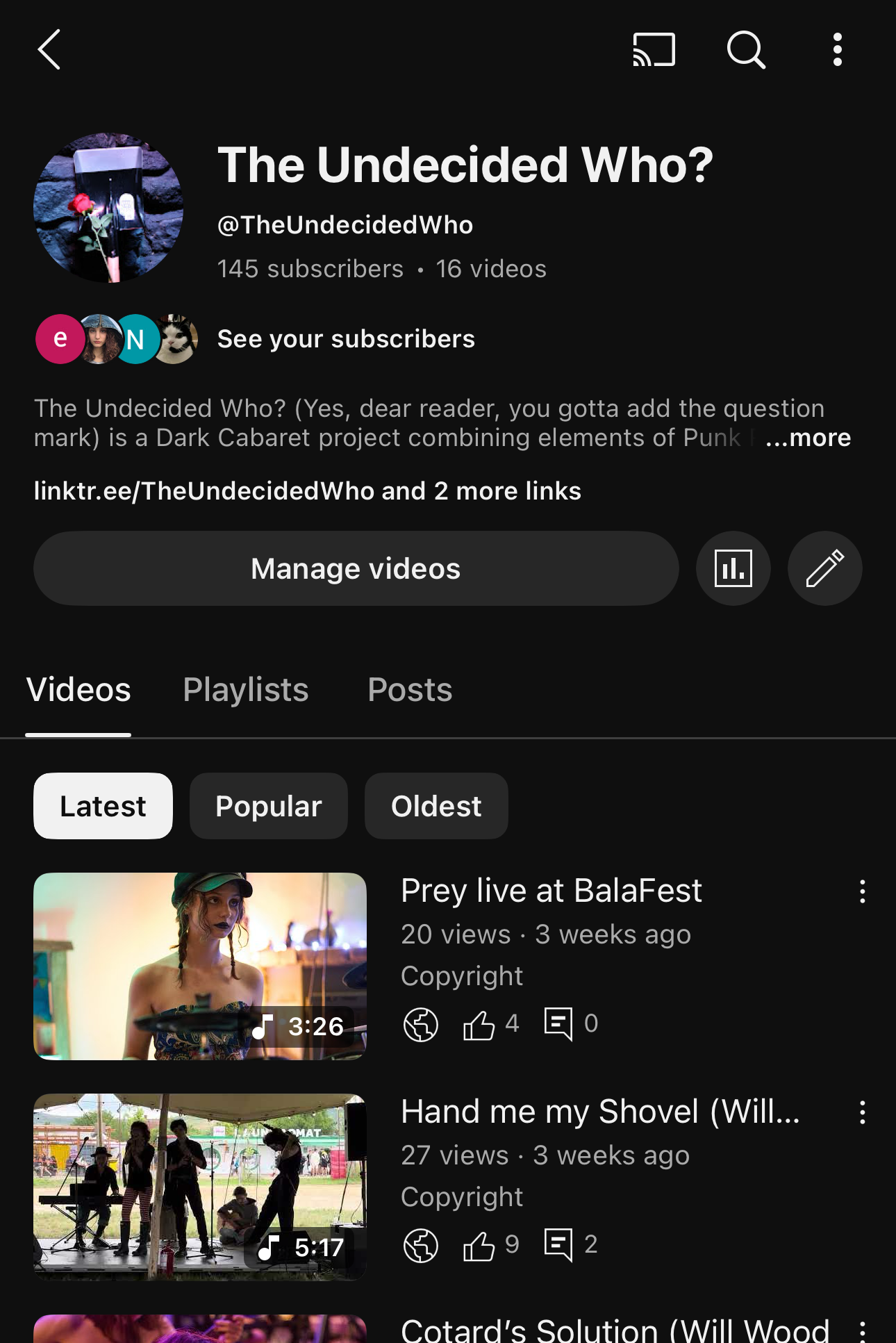Switch to the Playlists tab
The height and width of the screenshot is (1343, 896).
pyautogui.click(x=246, y=690)
